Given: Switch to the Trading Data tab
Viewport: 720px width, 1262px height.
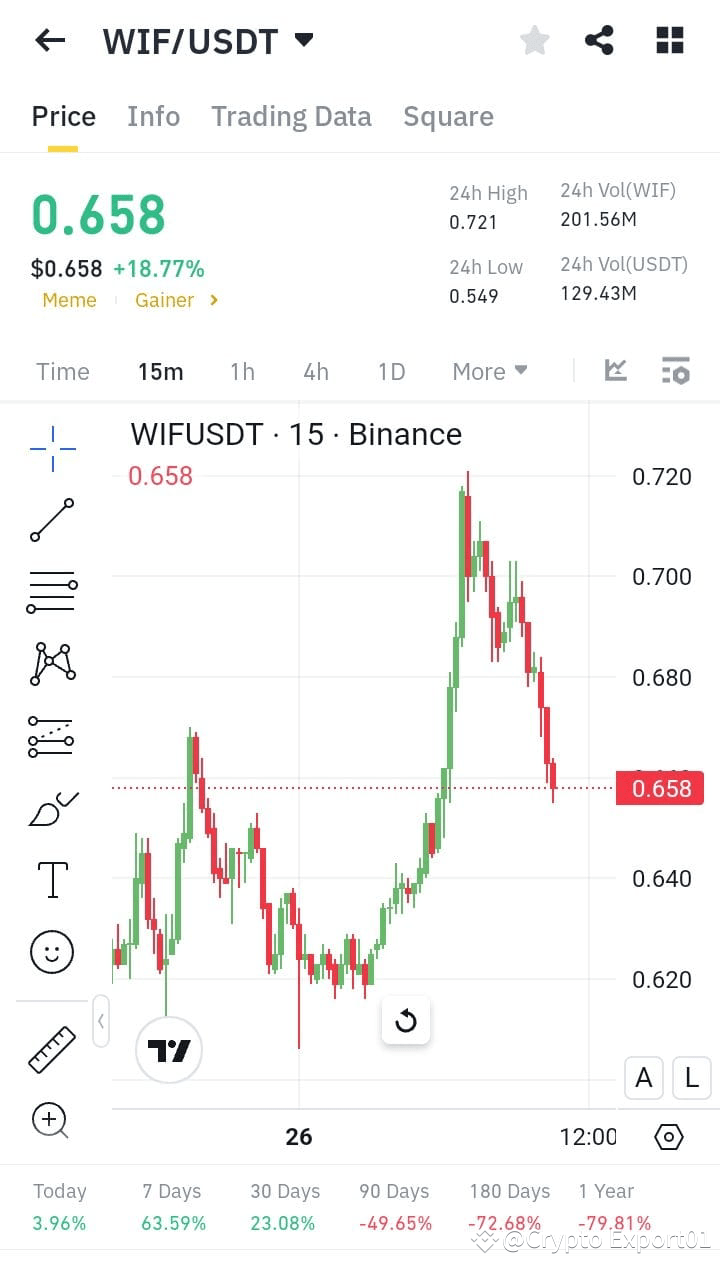Looking at the screenshot, I should tap(291, 116).
